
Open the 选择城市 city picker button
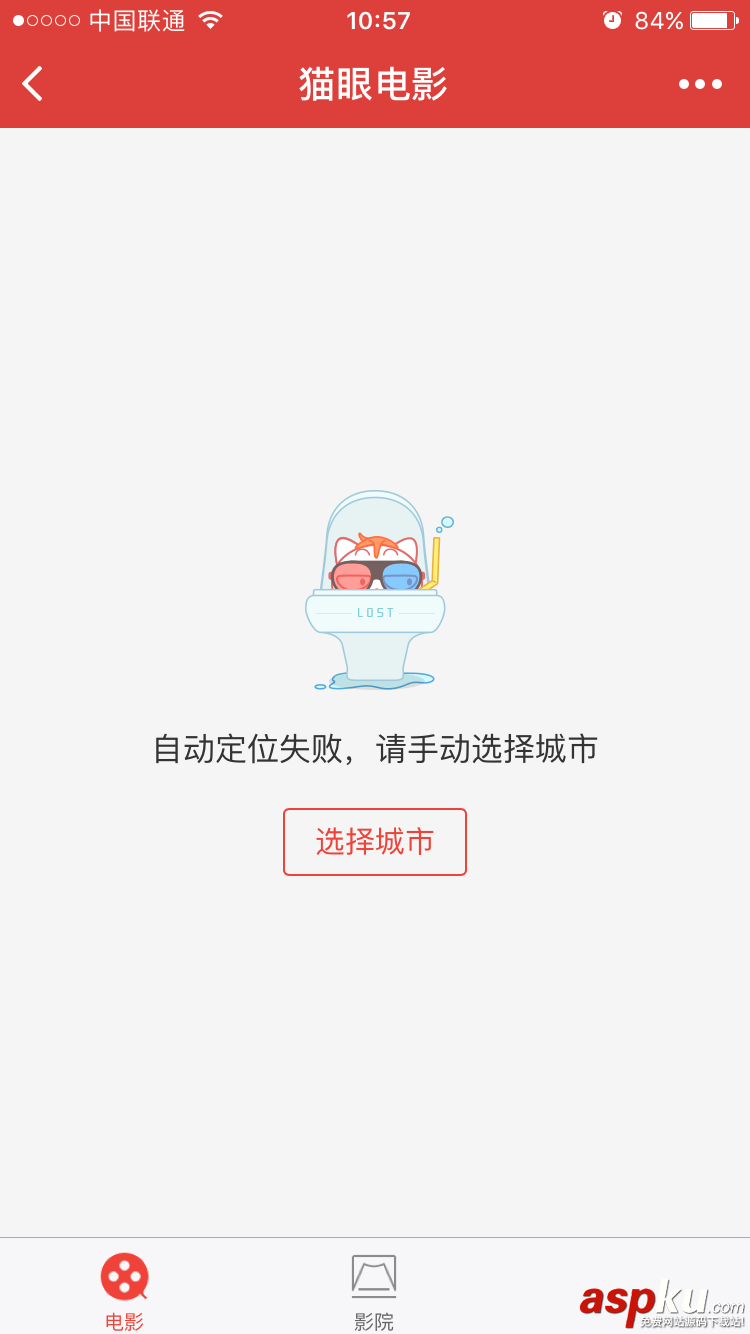374,841
